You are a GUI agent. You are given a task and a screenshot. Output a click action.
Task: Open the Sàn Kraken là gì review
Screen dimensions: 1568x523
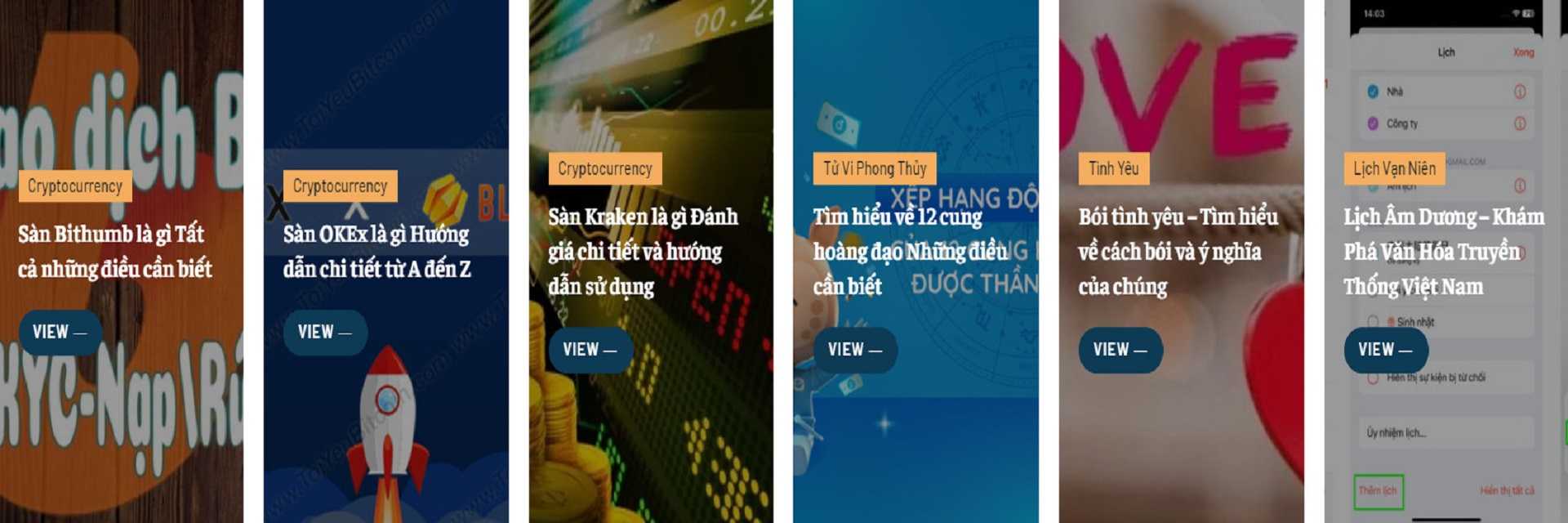pyautogui.click(x=642, y=252)
